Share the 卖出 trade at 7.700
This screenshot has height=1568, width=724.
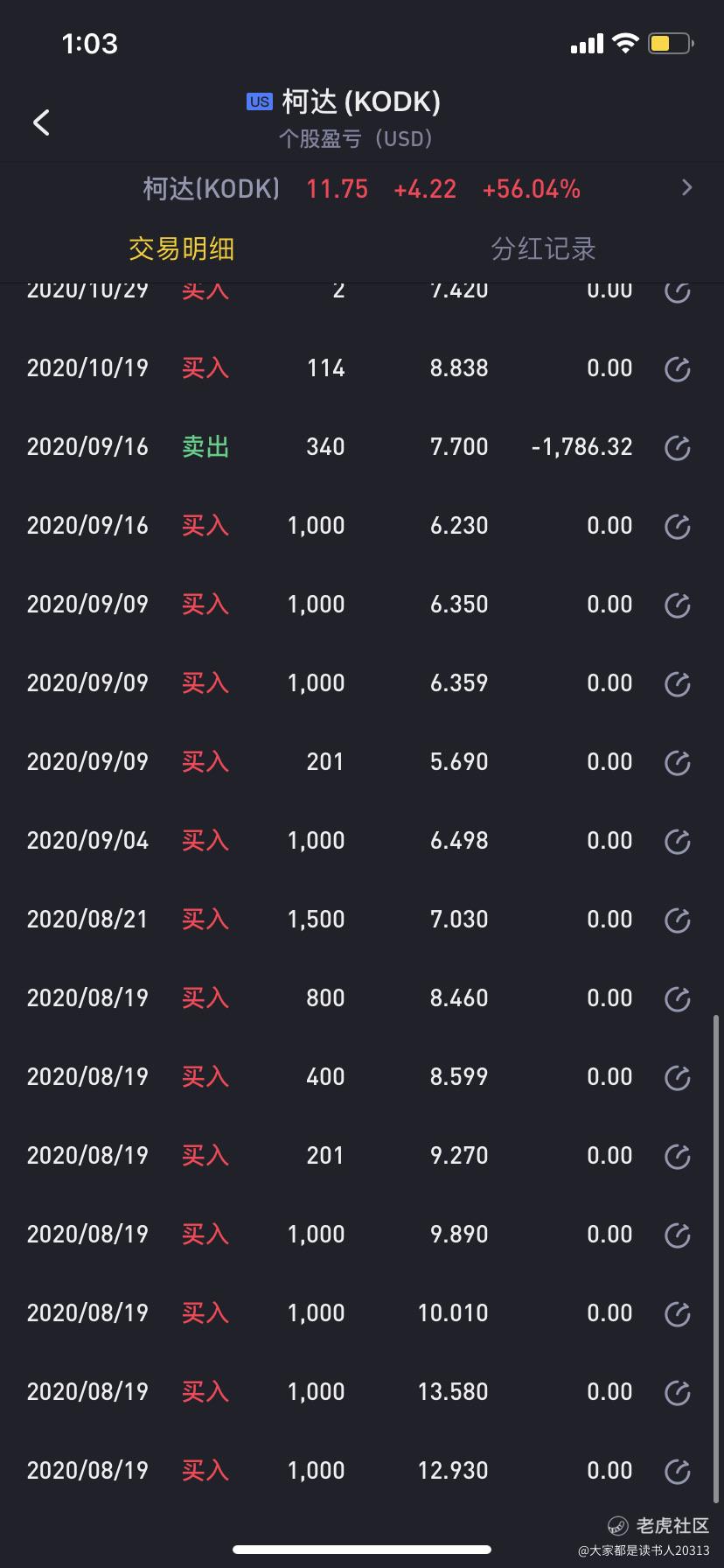pos(678,448)
